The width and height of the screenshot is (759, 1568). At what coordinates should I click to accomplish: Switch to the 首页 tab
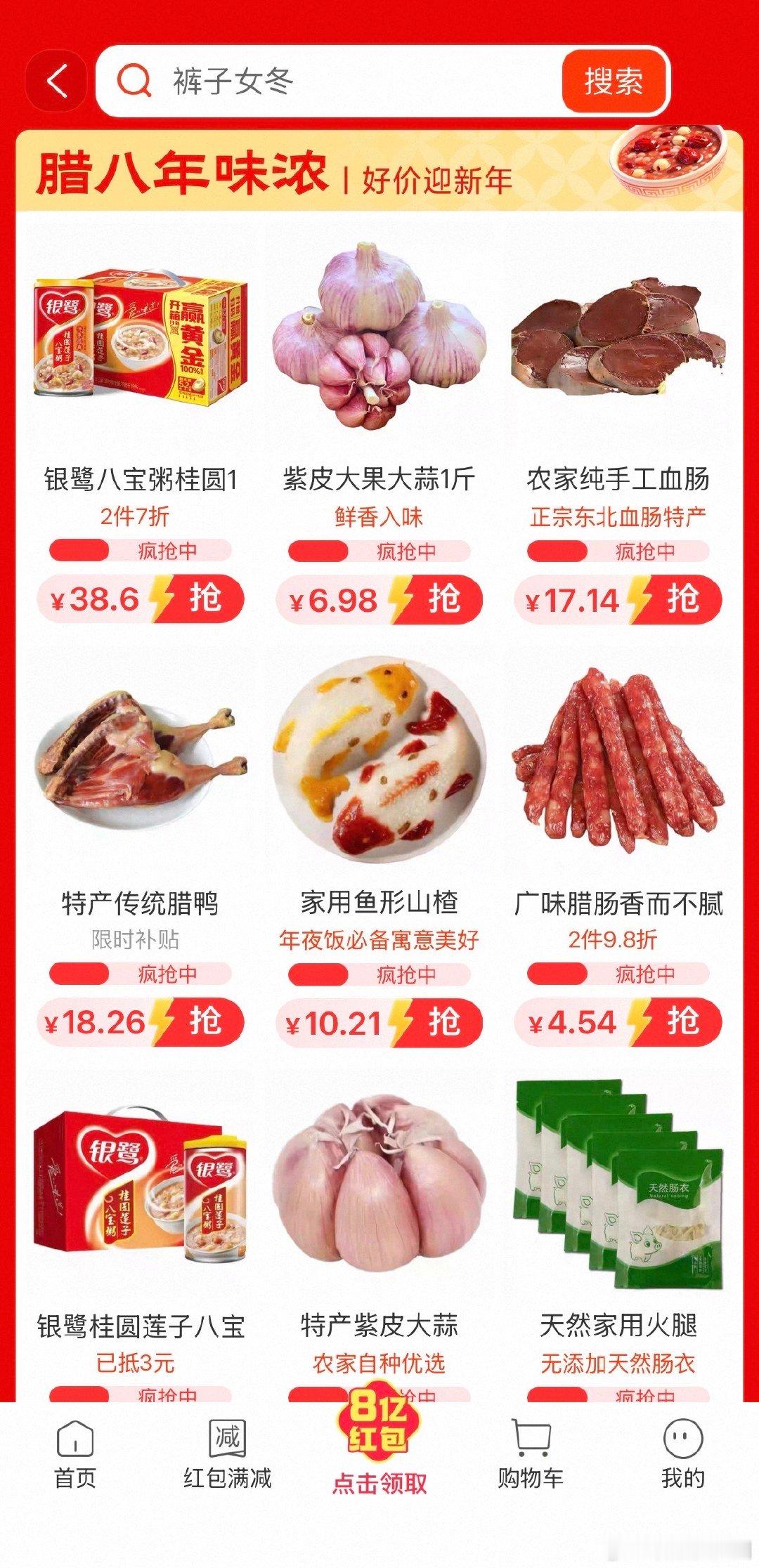(x=74, y=1454)
